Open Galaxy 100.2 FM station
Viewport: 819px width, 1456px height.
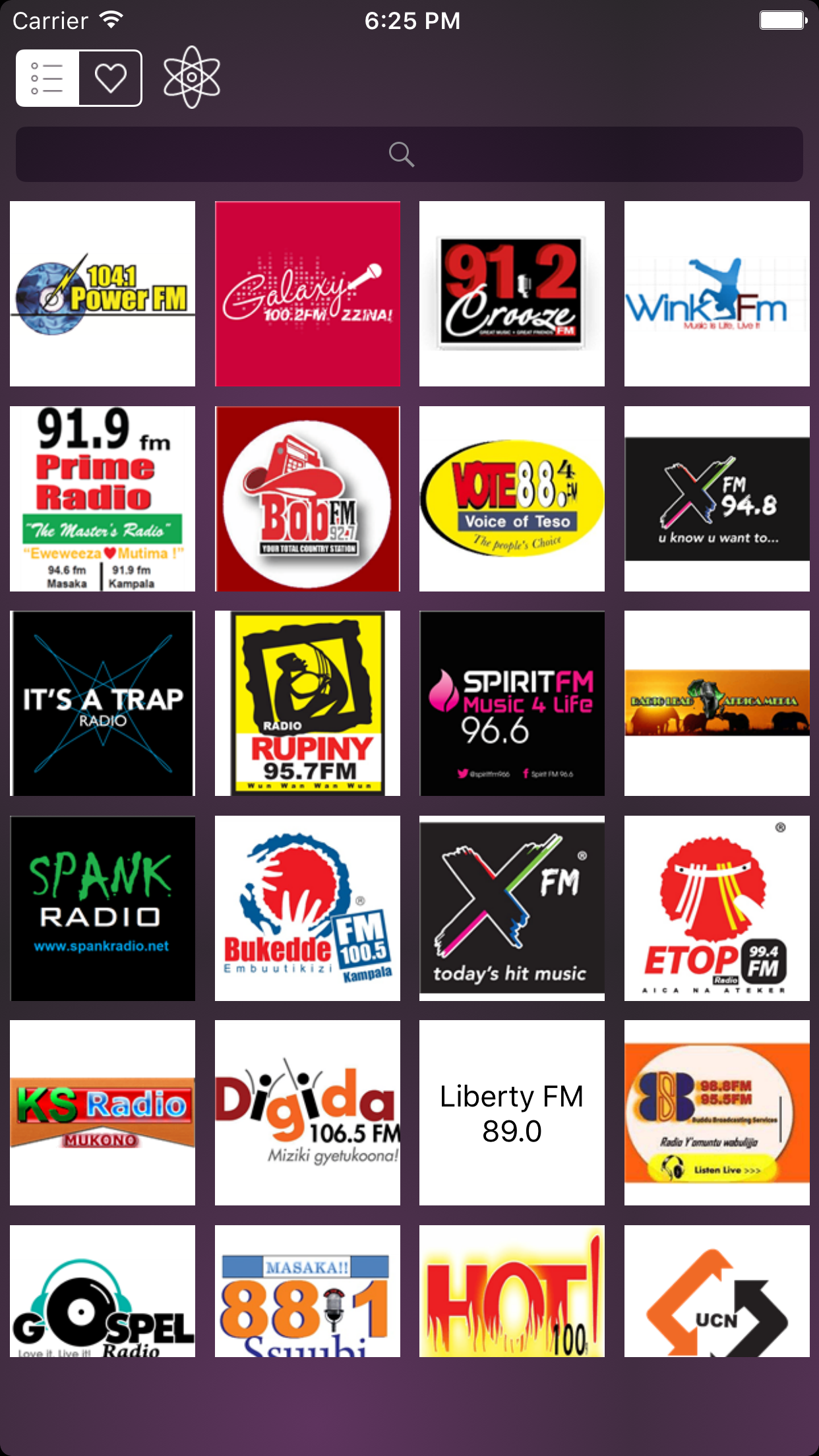[x=307, y=293]
